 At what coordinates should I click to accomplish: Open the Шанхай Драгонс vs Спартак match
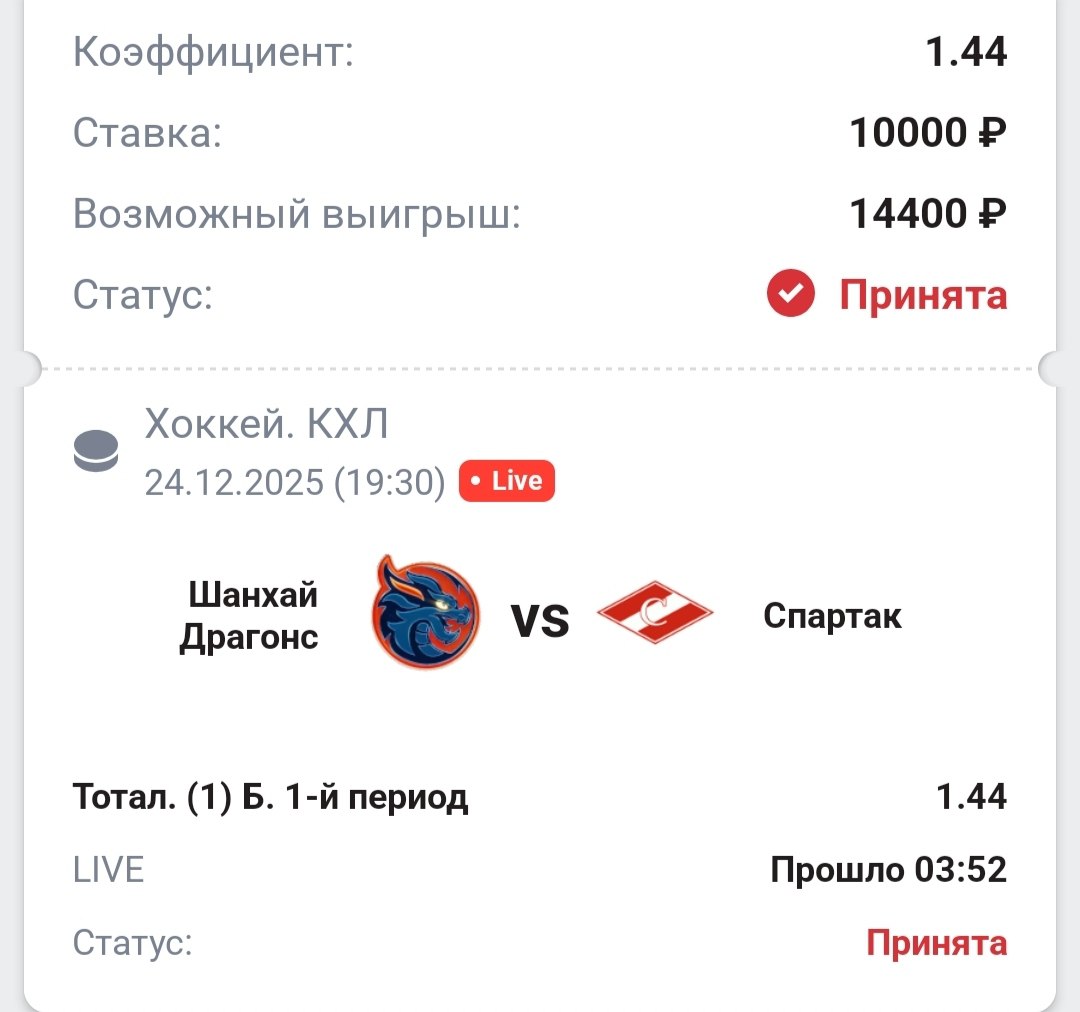click(x=540, y=617)
